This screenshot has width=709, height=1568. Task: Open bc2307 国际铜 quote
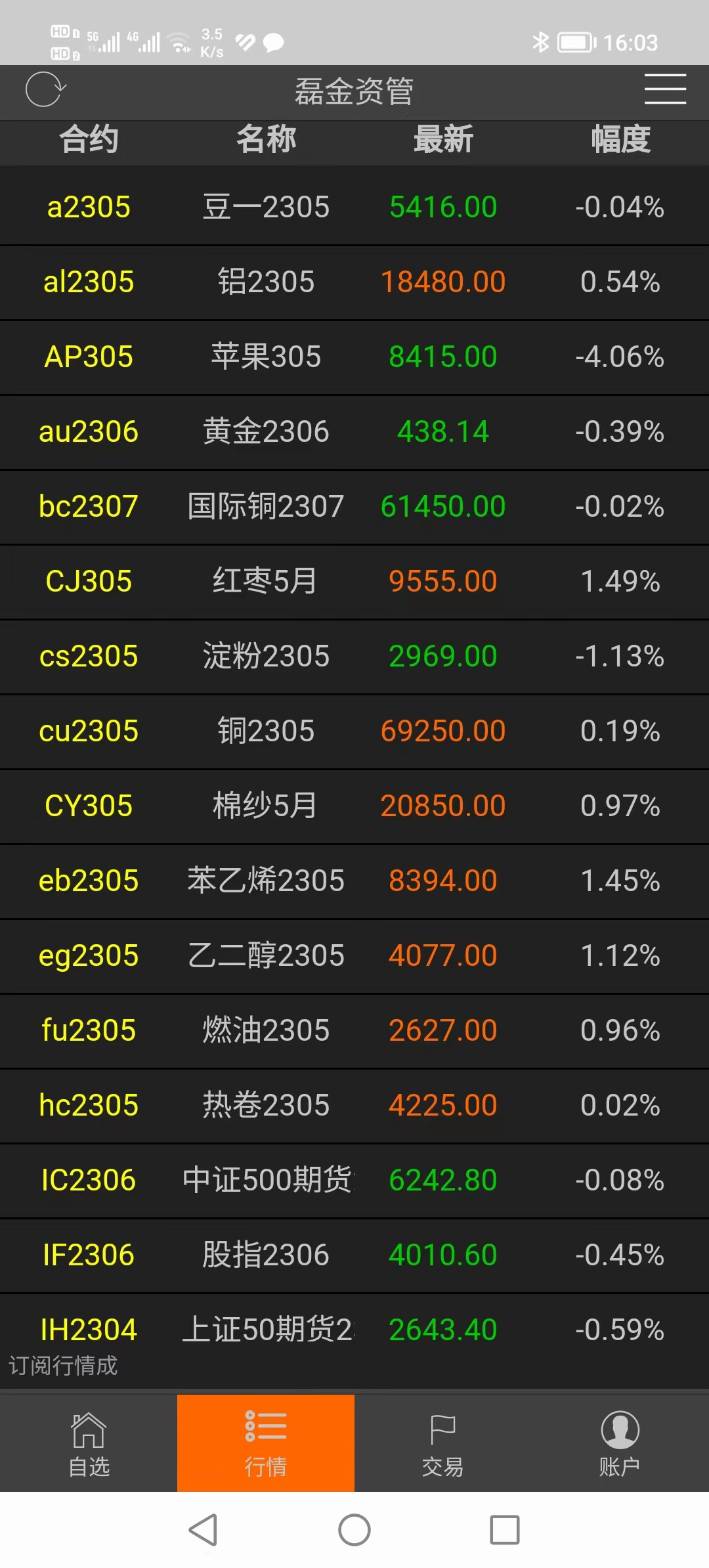click(x=354, y=506)
